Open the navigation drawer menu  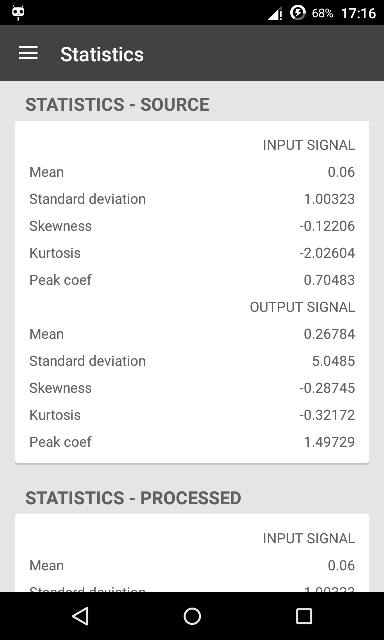click(x=28, y=53)
